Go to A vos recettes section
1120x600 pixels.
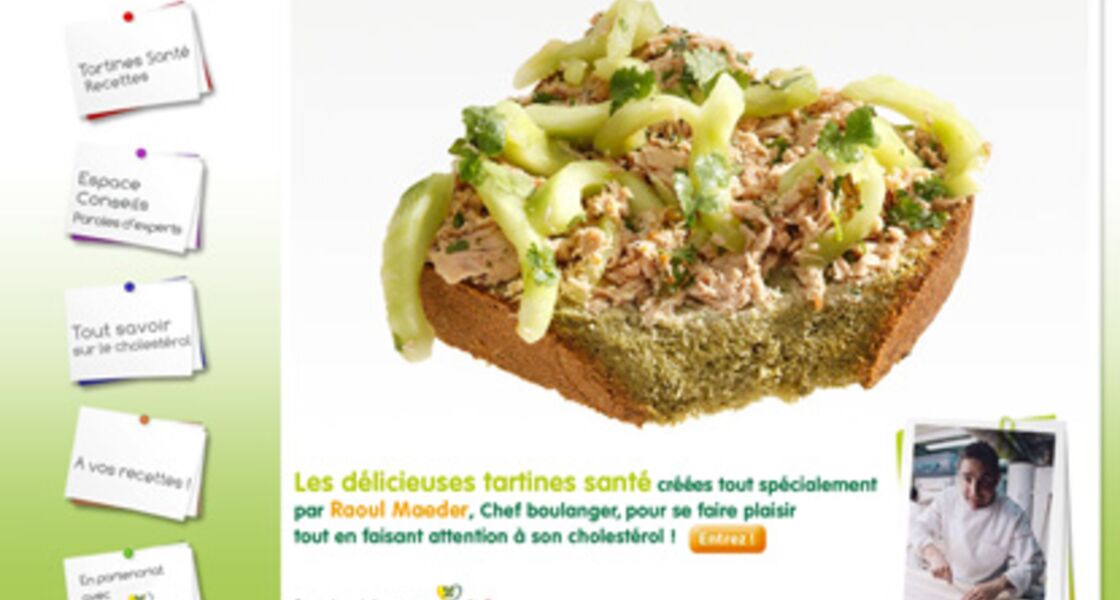click(133, 465)
